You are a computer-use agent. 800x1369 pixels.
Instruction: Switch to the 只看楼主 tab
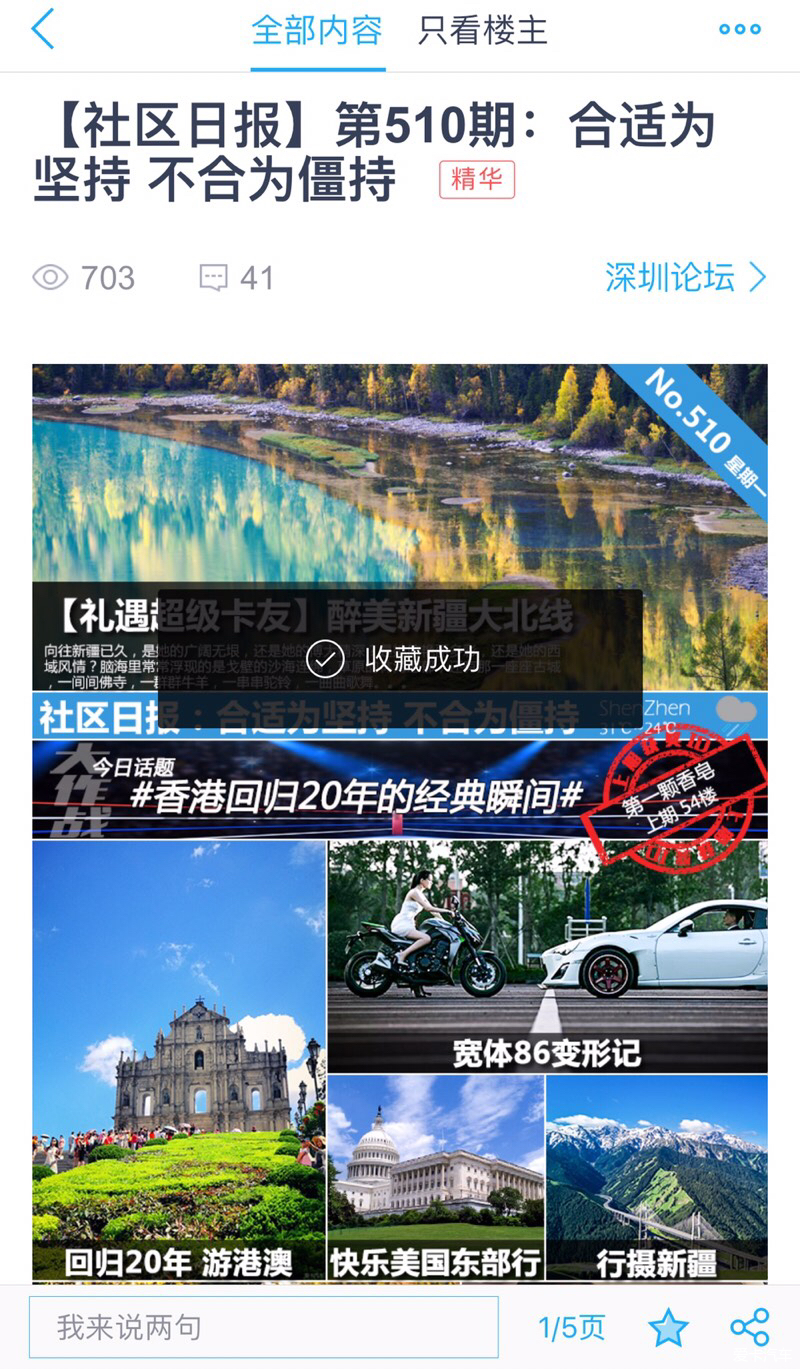tap(483, 30)
